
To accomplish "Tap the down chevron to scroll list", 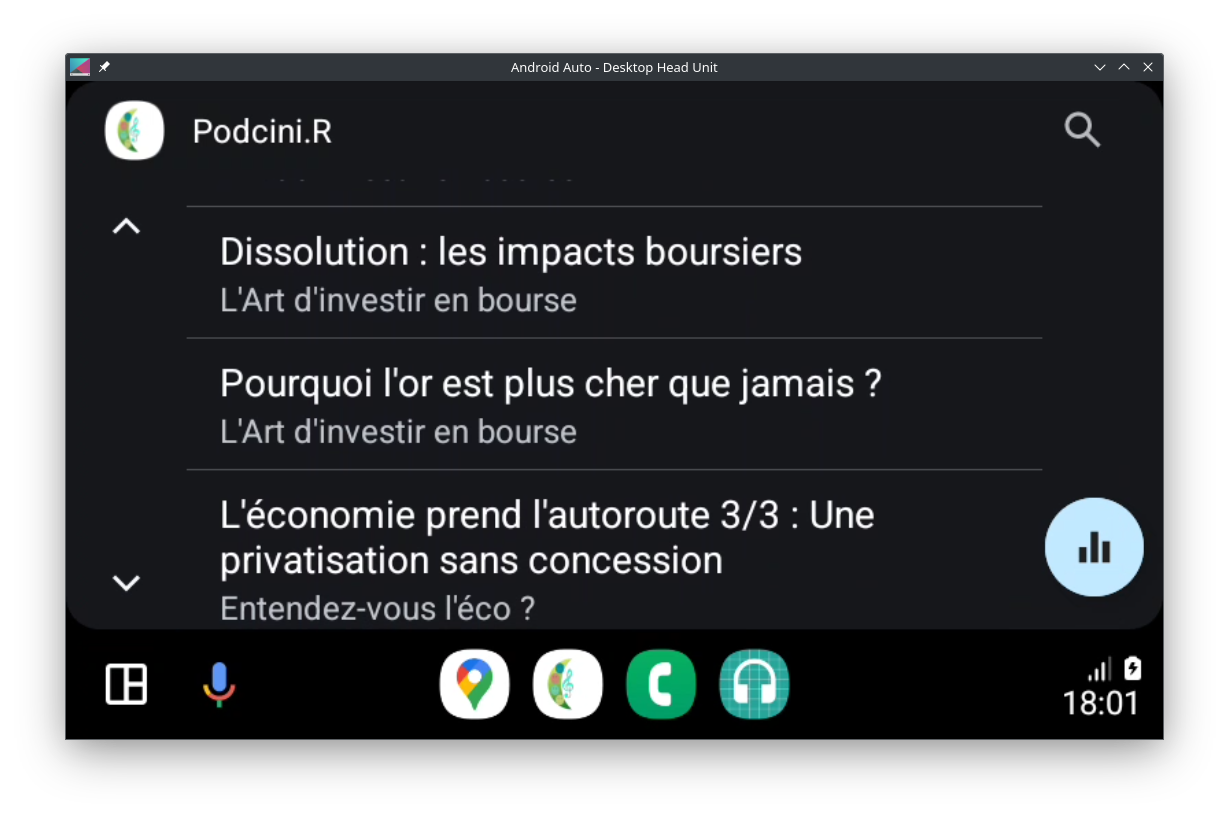I will (x=126, y=582).
